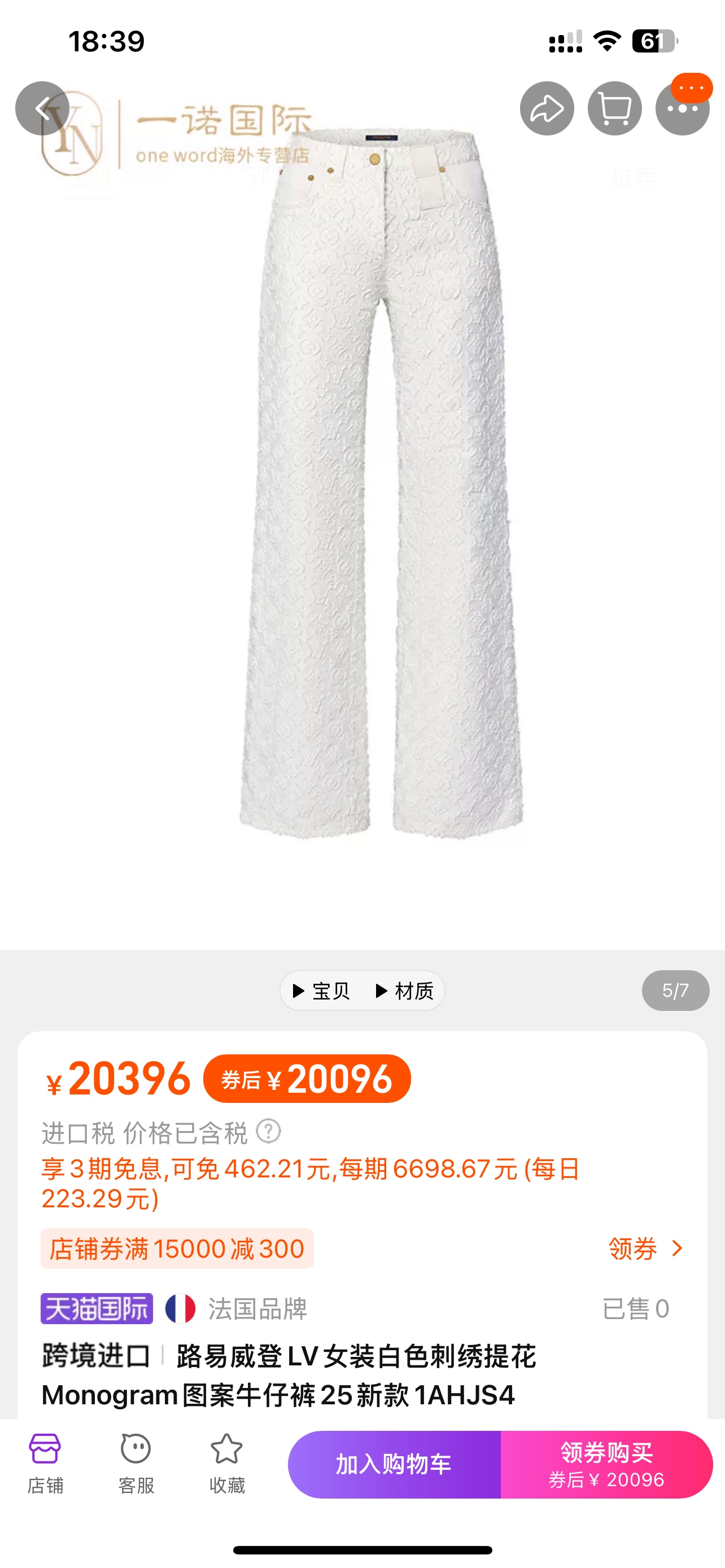
Task: Jump to the 材质 image section
Action: [x=405, y=991]
